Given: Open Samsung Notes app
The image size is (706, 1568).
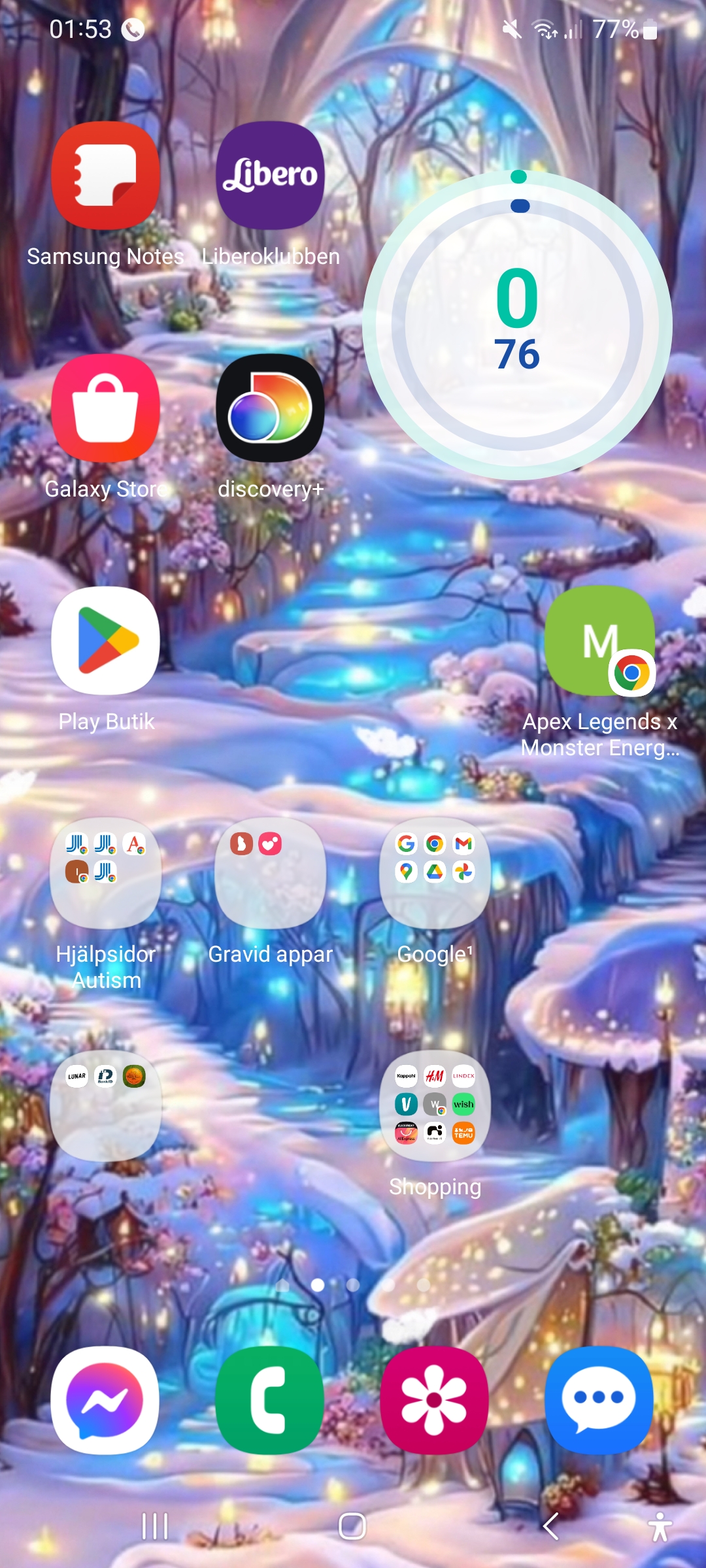Looking at the screenshot, I should 105,175.
